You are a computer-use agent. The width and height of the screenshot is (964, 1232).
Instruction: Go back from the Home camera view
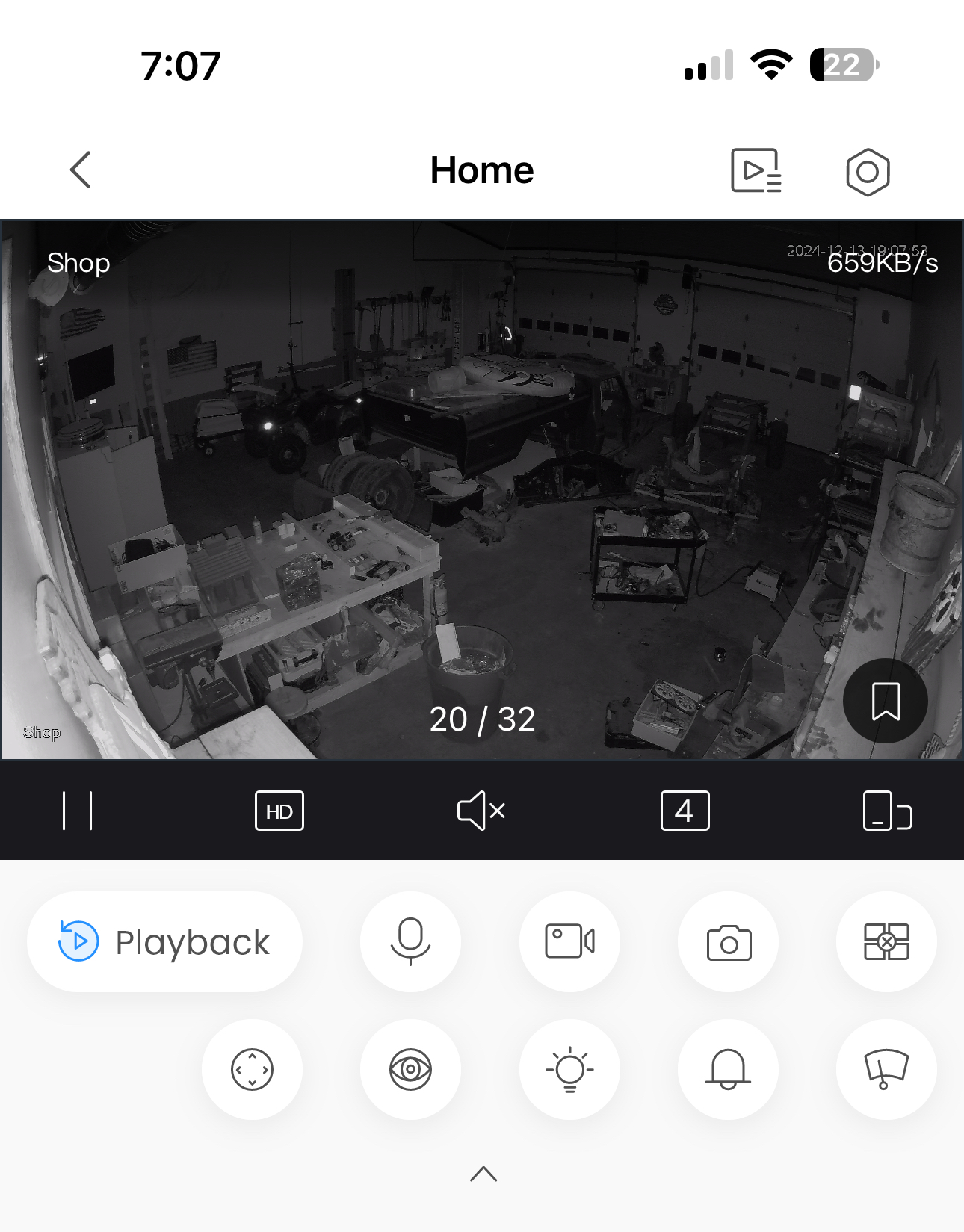(x=81, y=170)
